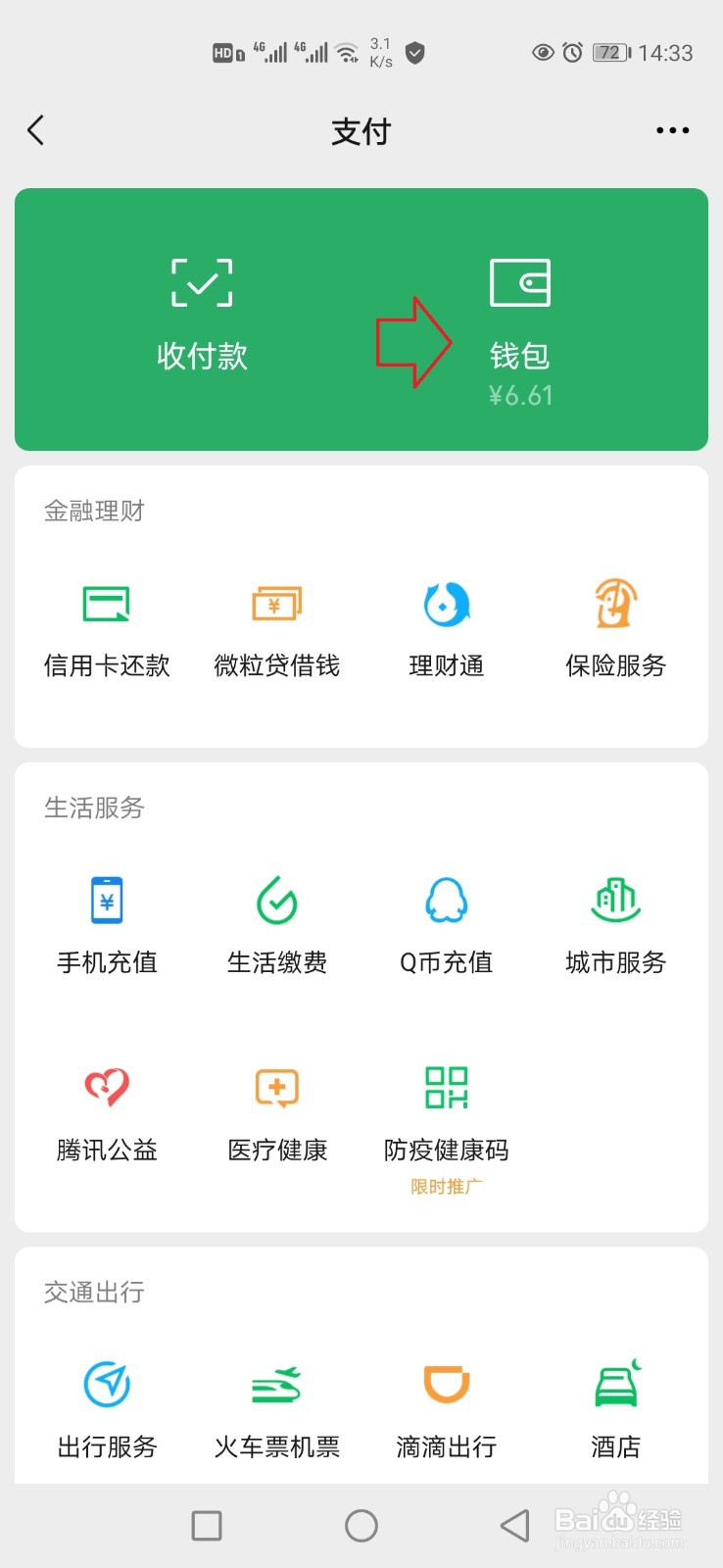
Task: Tap Q币充值
Action: point(447,927)
